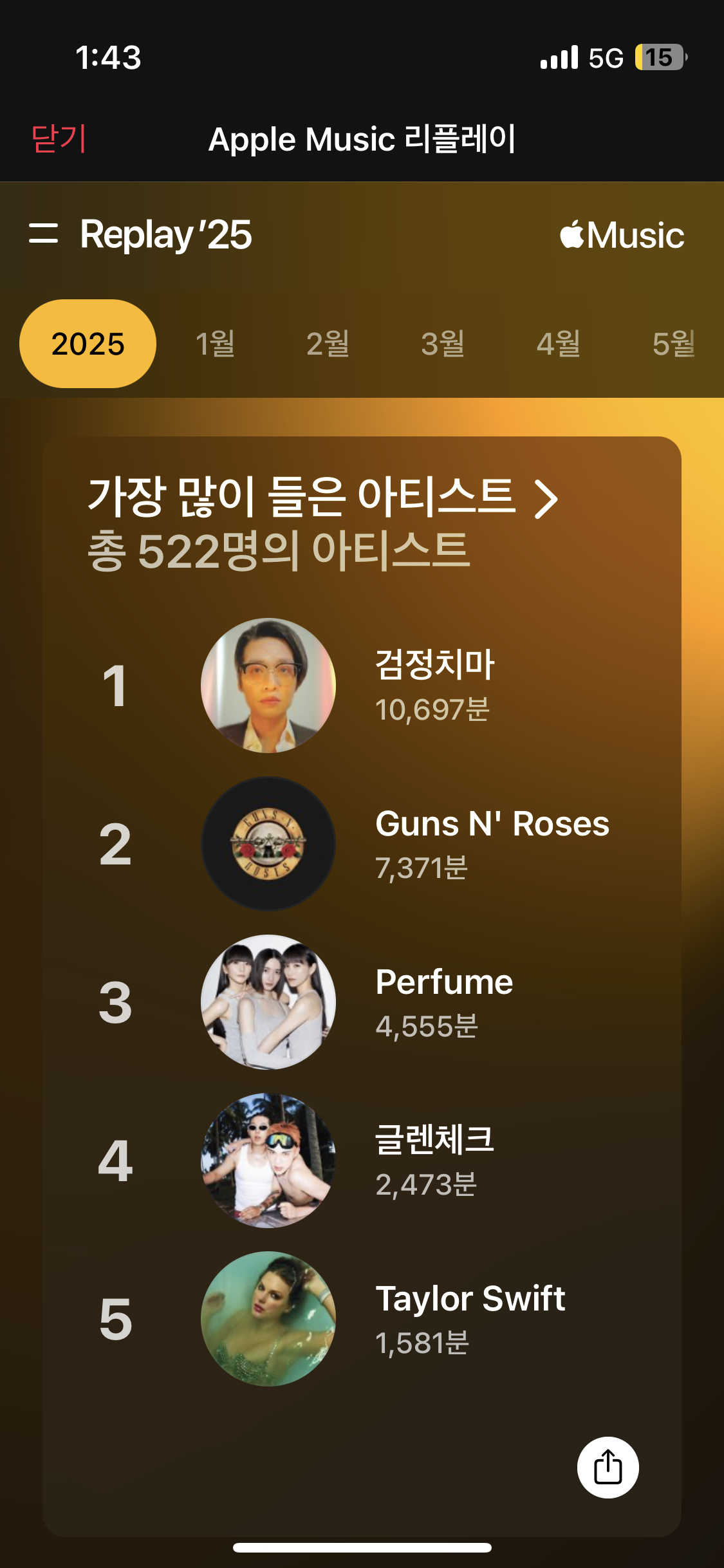This screenshot has width=724, height=1568.
Task: Open the 가장 많이 들은 아티스트 list
Action: click(x=322, y=498)
